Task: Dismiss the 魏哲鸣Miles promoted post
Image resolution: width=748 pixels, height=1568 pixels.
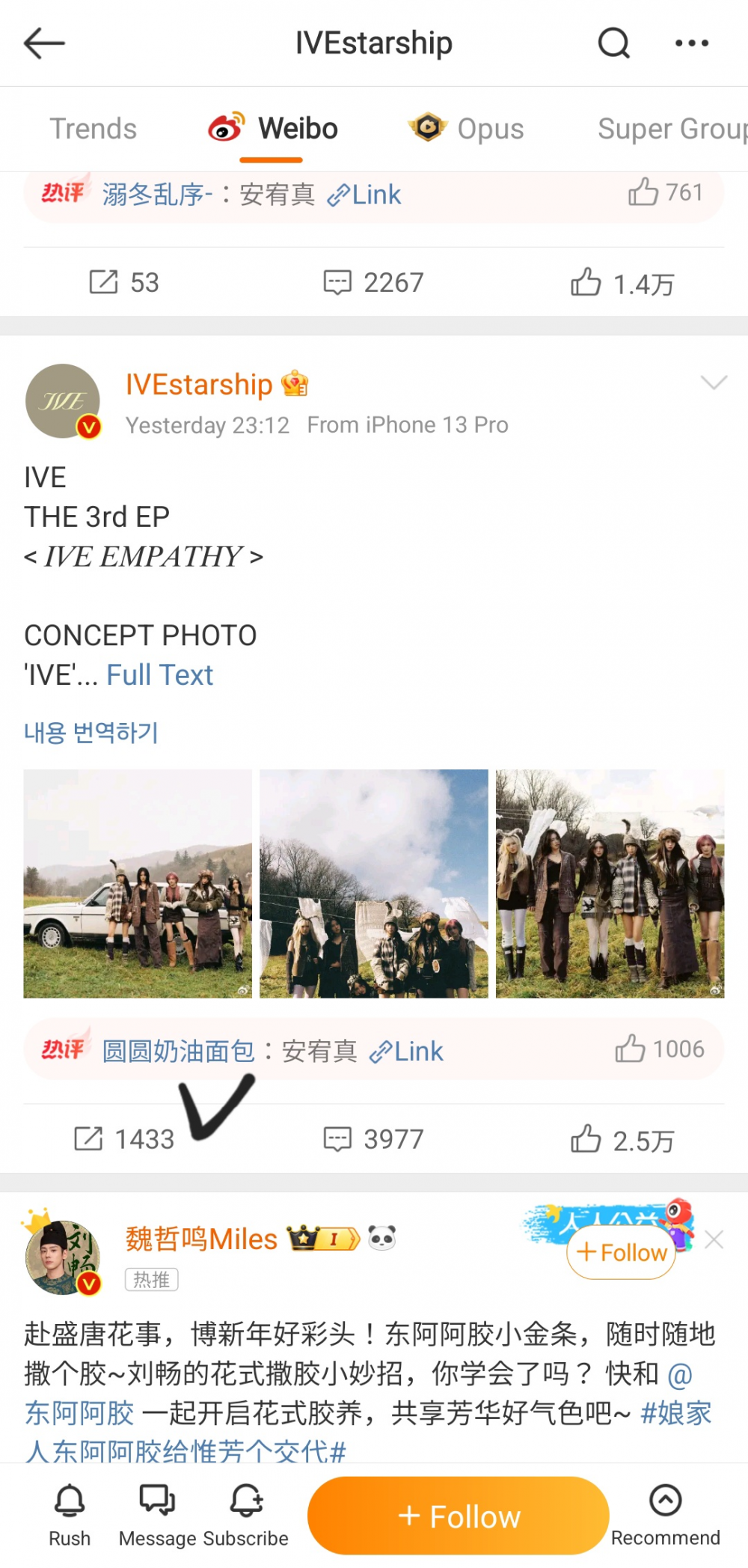Action: (x=714, y=1240)
